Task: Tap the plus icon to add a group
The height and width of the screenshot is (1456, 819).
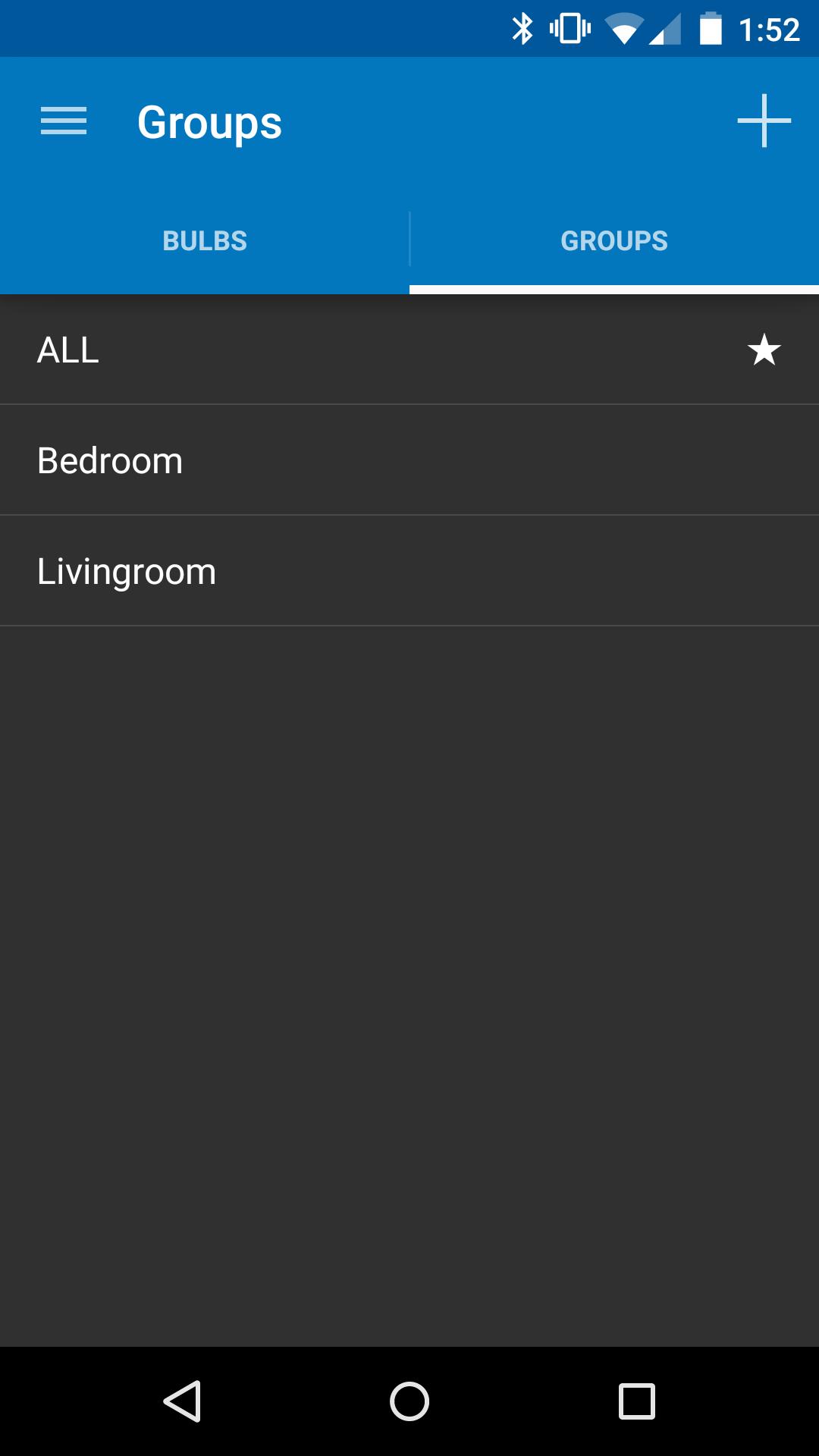Action: point(764,121)
